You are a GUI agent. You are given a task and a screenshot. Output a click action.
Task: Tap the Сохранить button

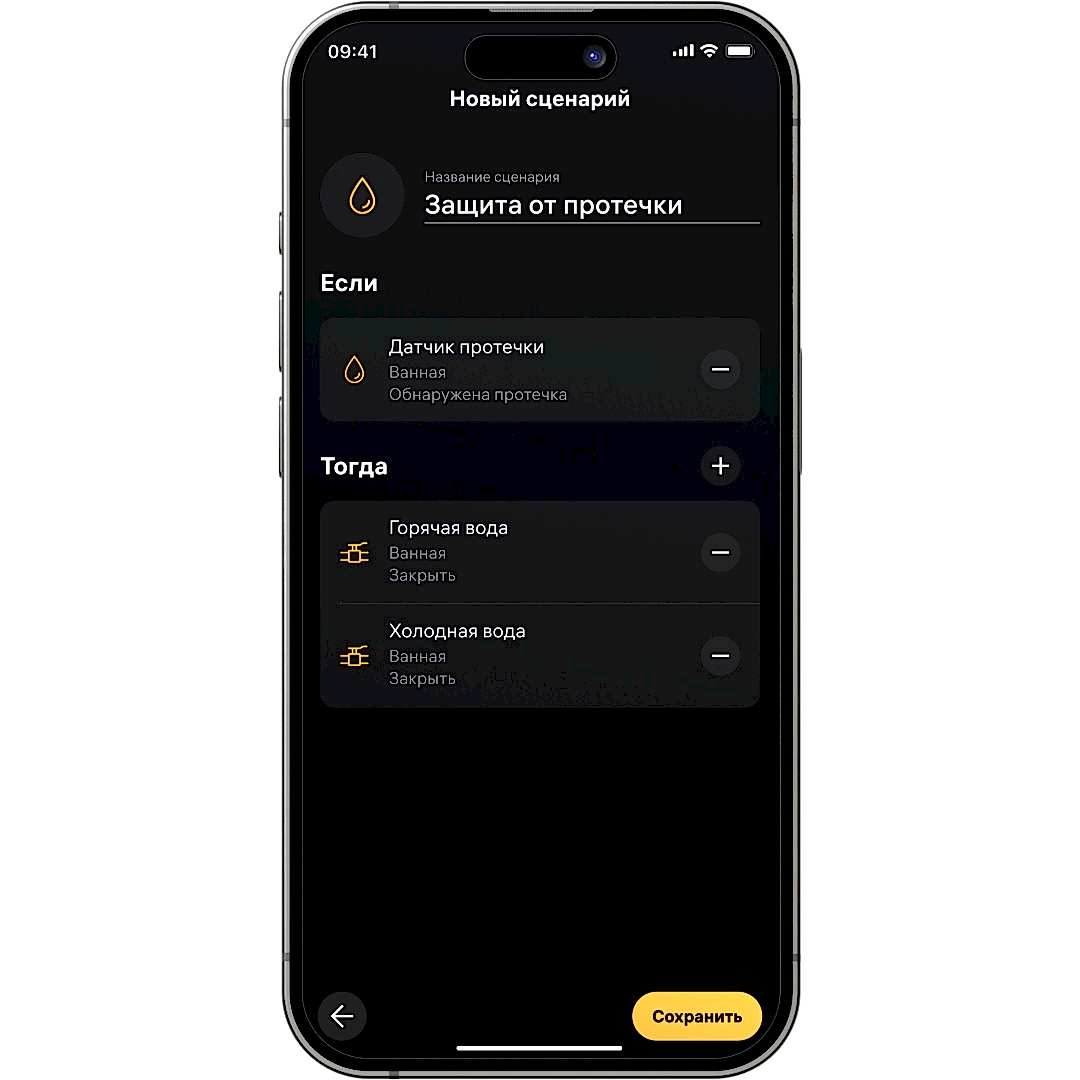[697, 1017]
